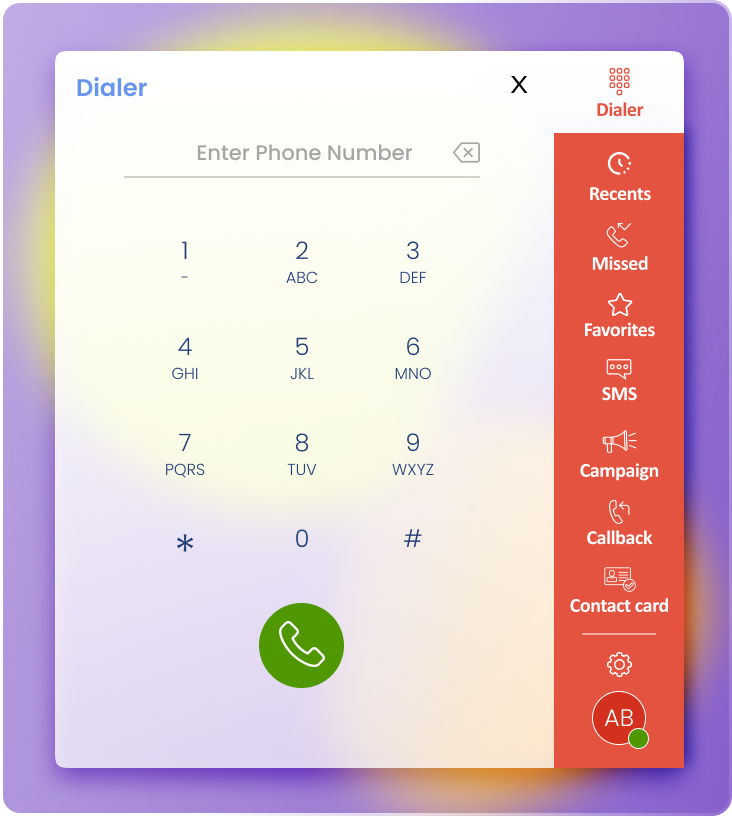View the Contact card tab

[x=619, y=591]
